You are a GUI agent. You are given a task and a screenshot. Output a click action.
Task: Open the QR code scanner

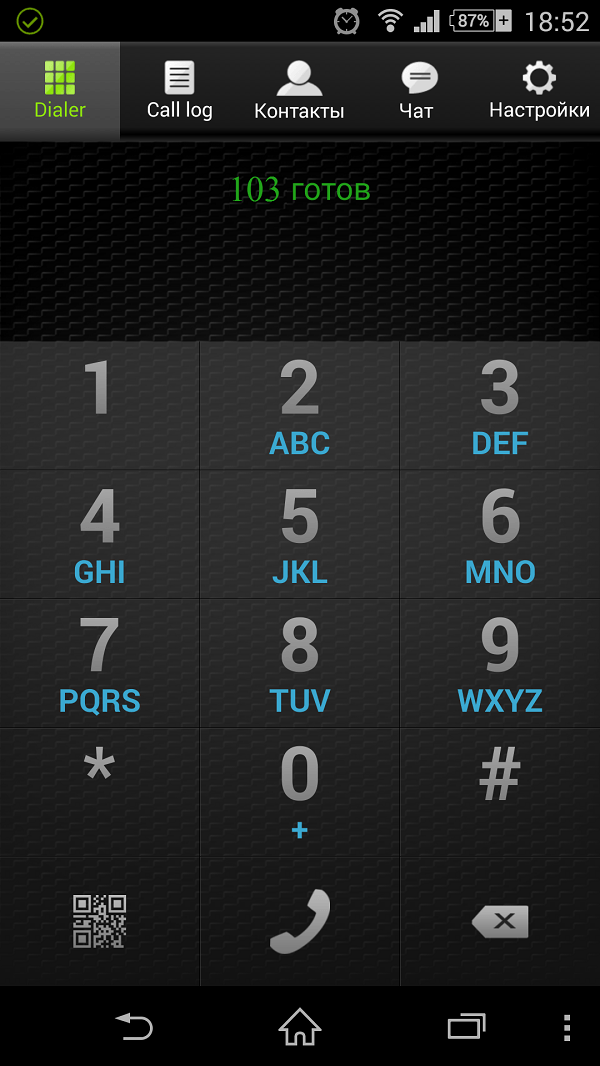coord(99,922)
